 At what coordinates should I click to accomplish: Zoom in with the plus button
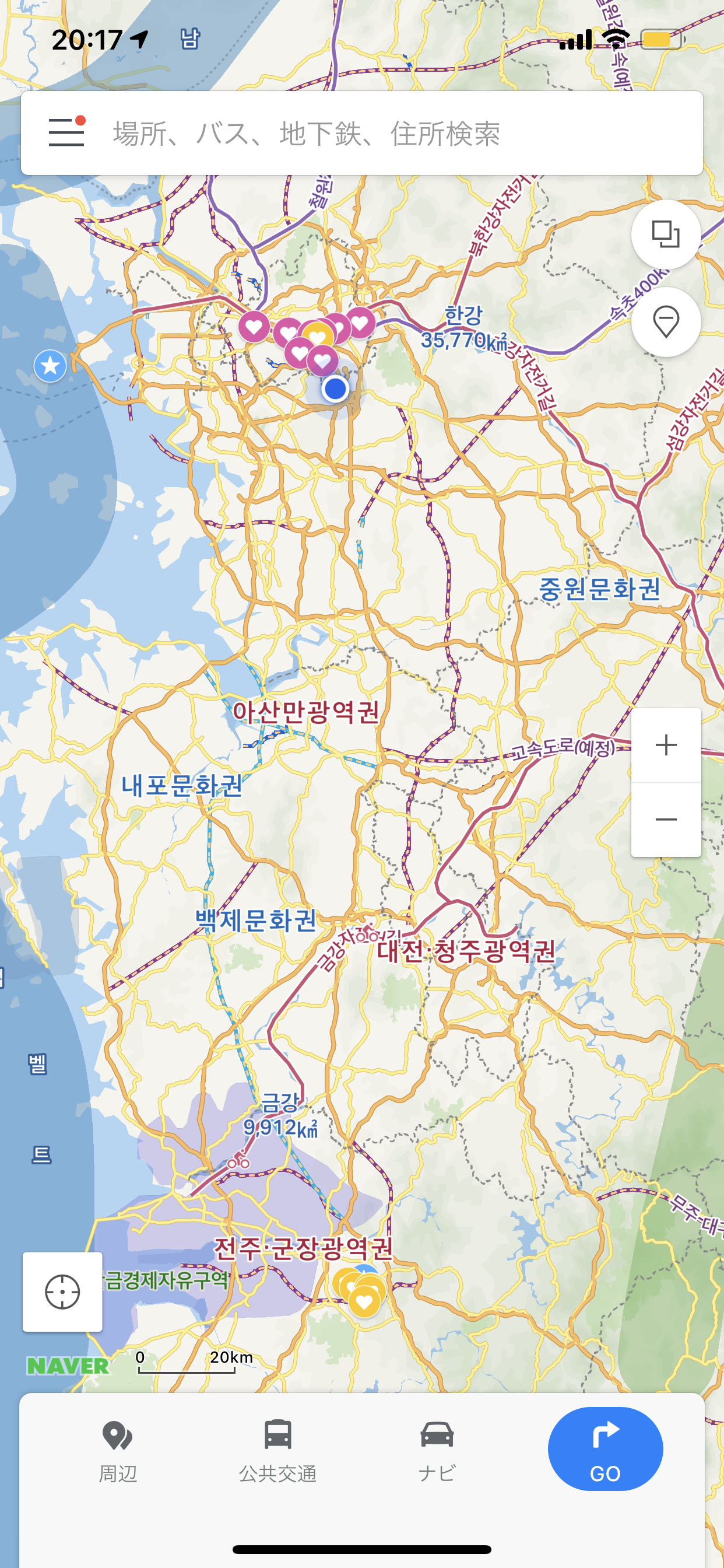tap(666, 745)
